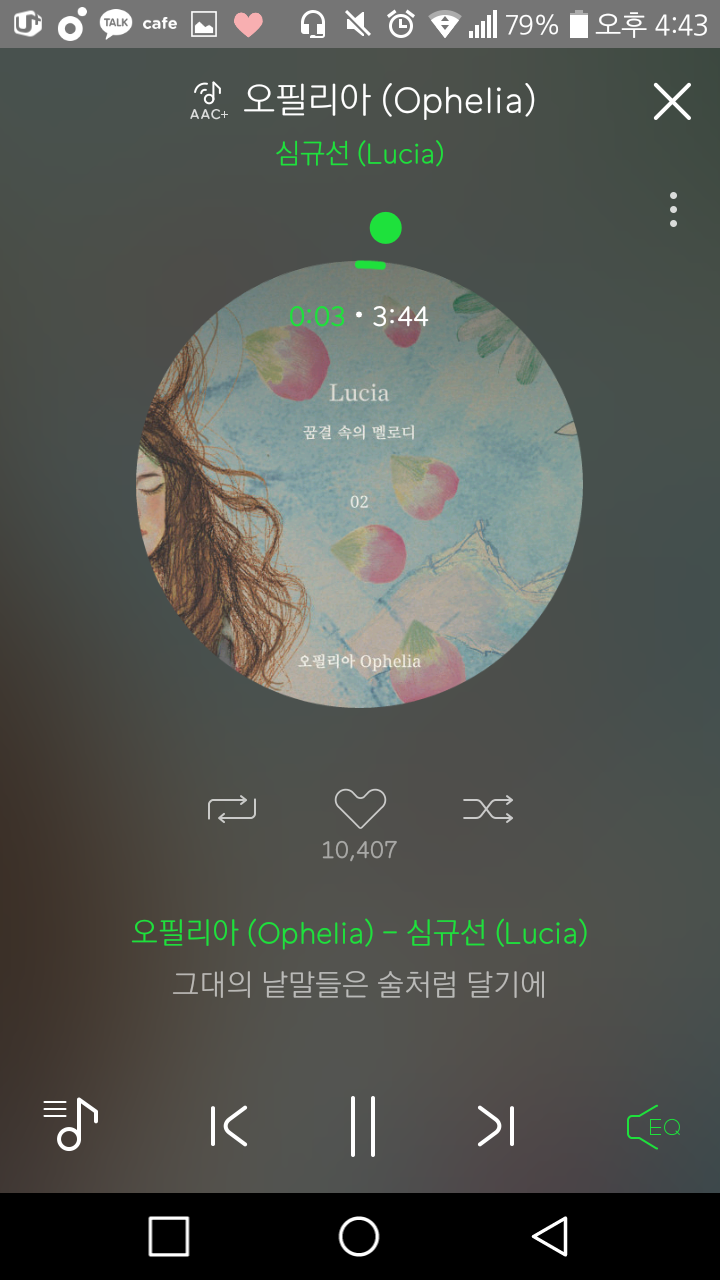This screenshot has width=720, height=1280.
Task: Open the three-dot overflow menu
Action: point(674,210)
